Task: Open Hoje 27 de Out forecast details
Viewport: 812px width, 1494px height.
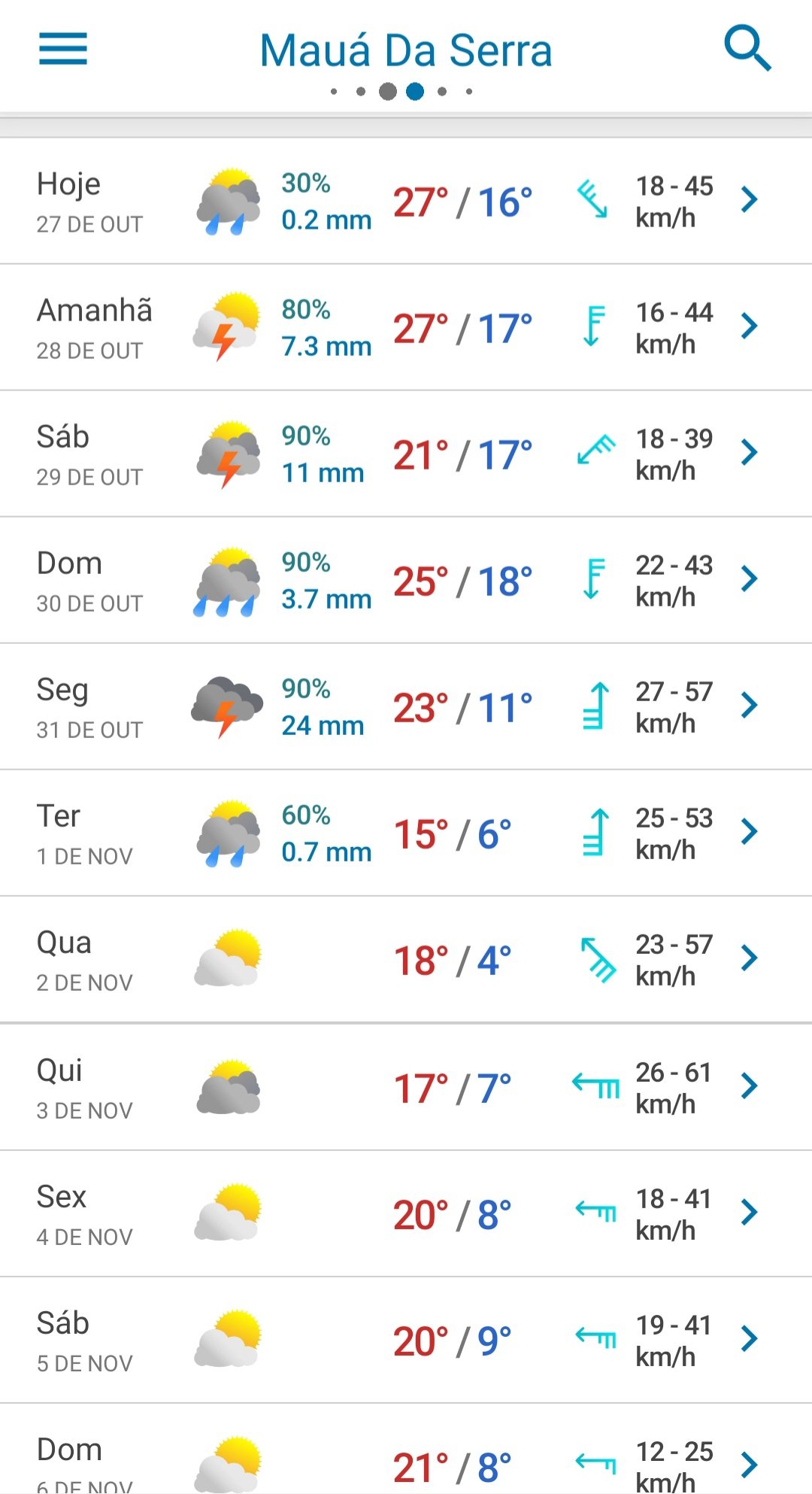Action: [406, 201]
